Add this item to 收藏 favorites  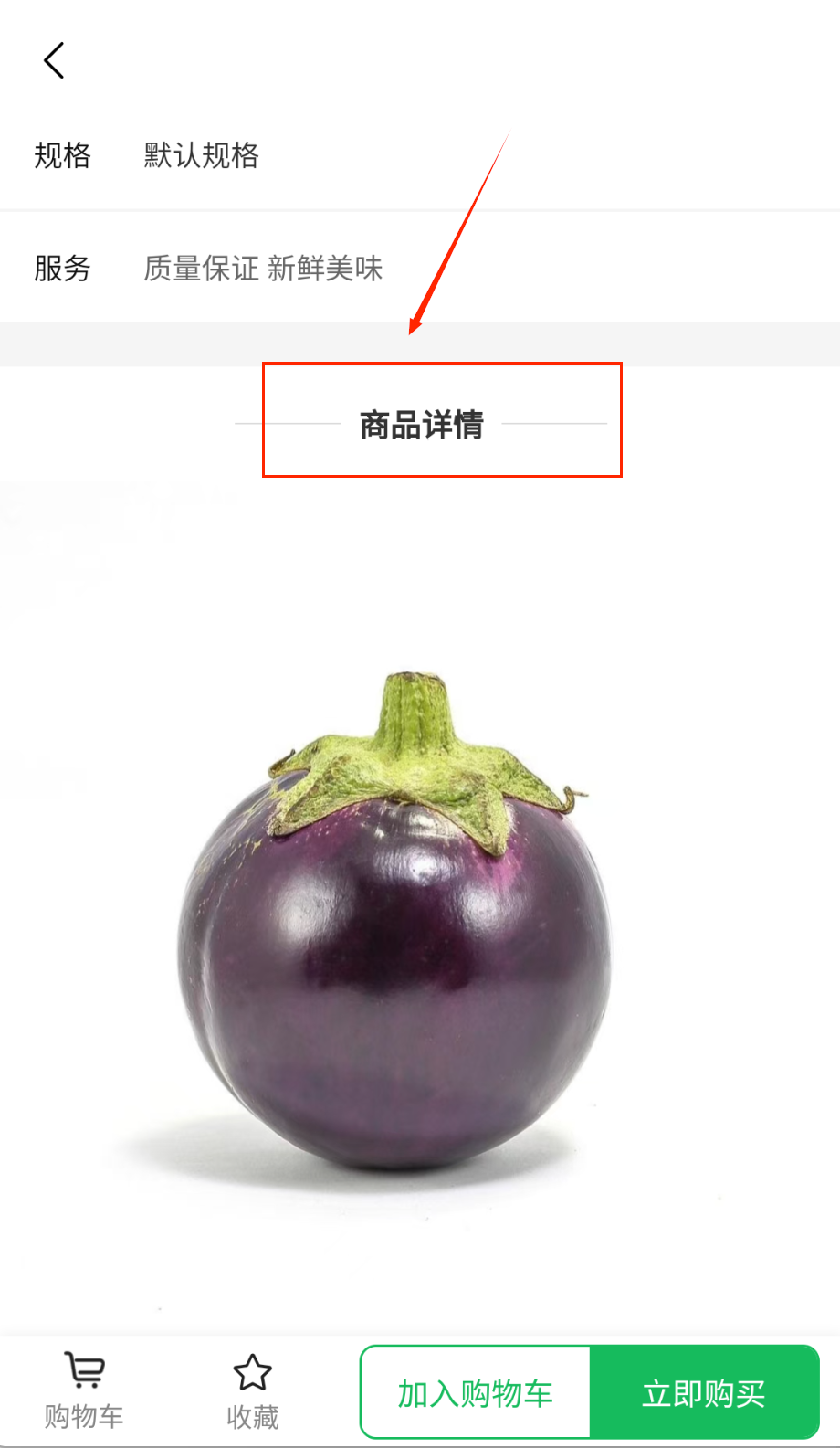point(252,1390)
